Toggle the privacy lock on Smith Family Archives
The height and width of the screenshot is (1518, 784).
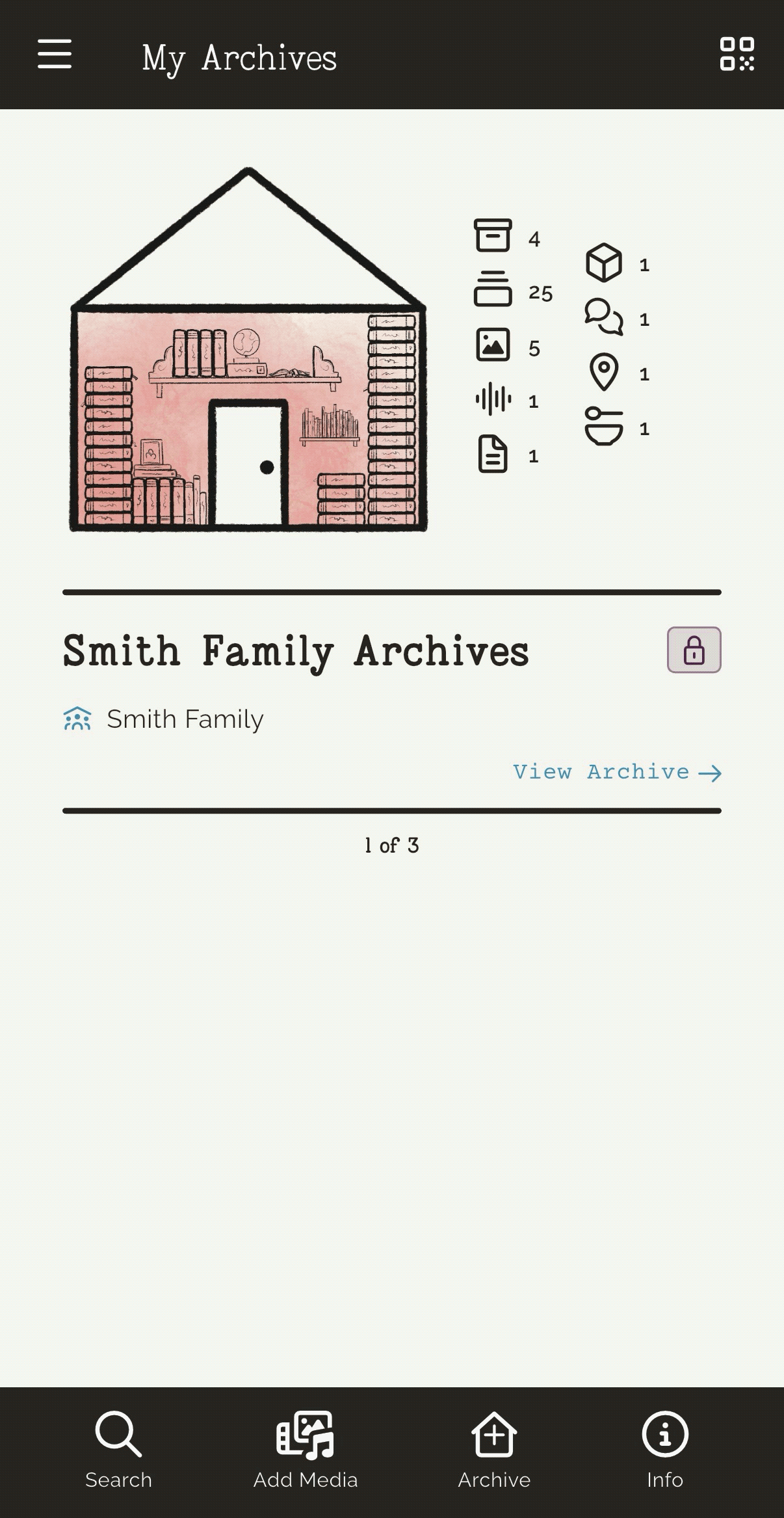694,650
